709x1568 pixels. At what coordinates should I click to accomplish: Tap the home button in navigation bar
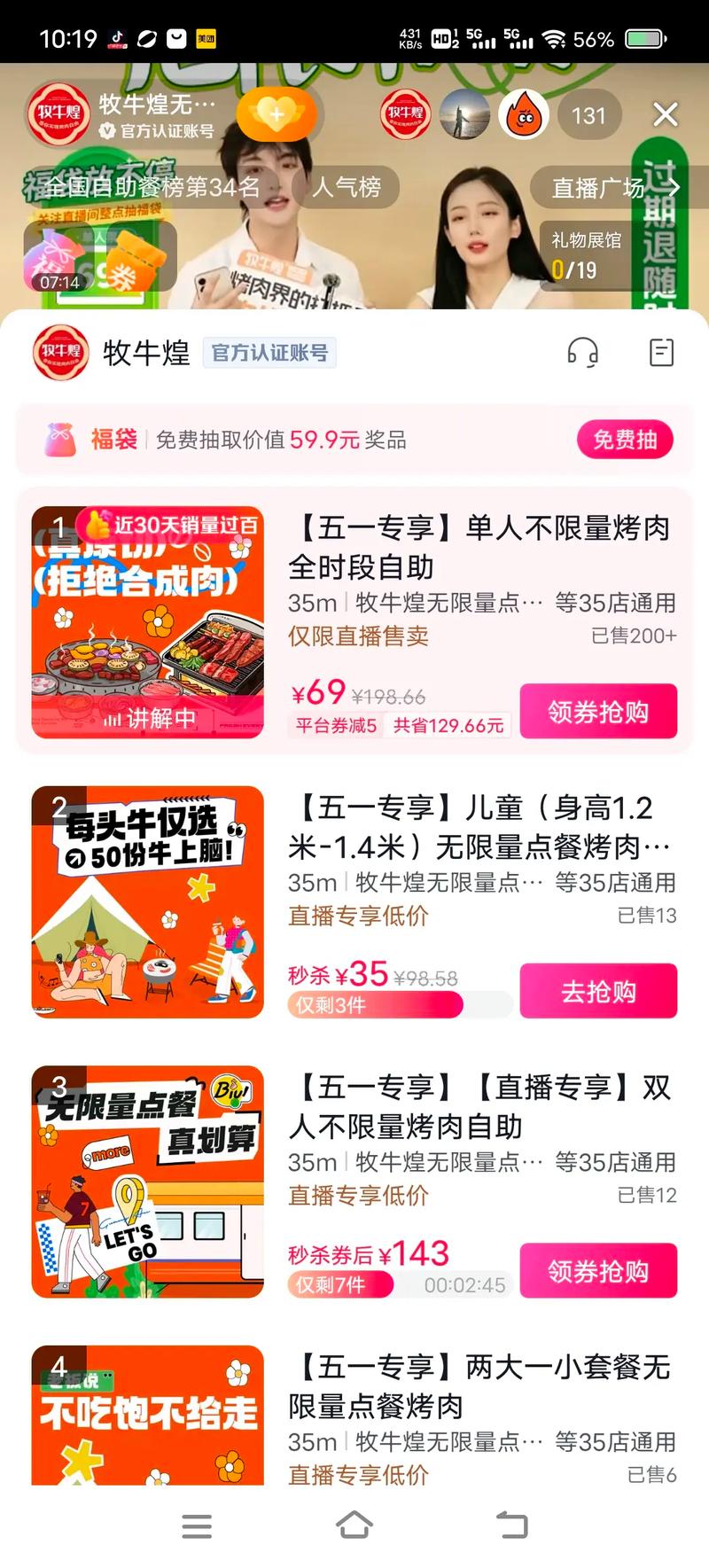tap(354, 1526)
